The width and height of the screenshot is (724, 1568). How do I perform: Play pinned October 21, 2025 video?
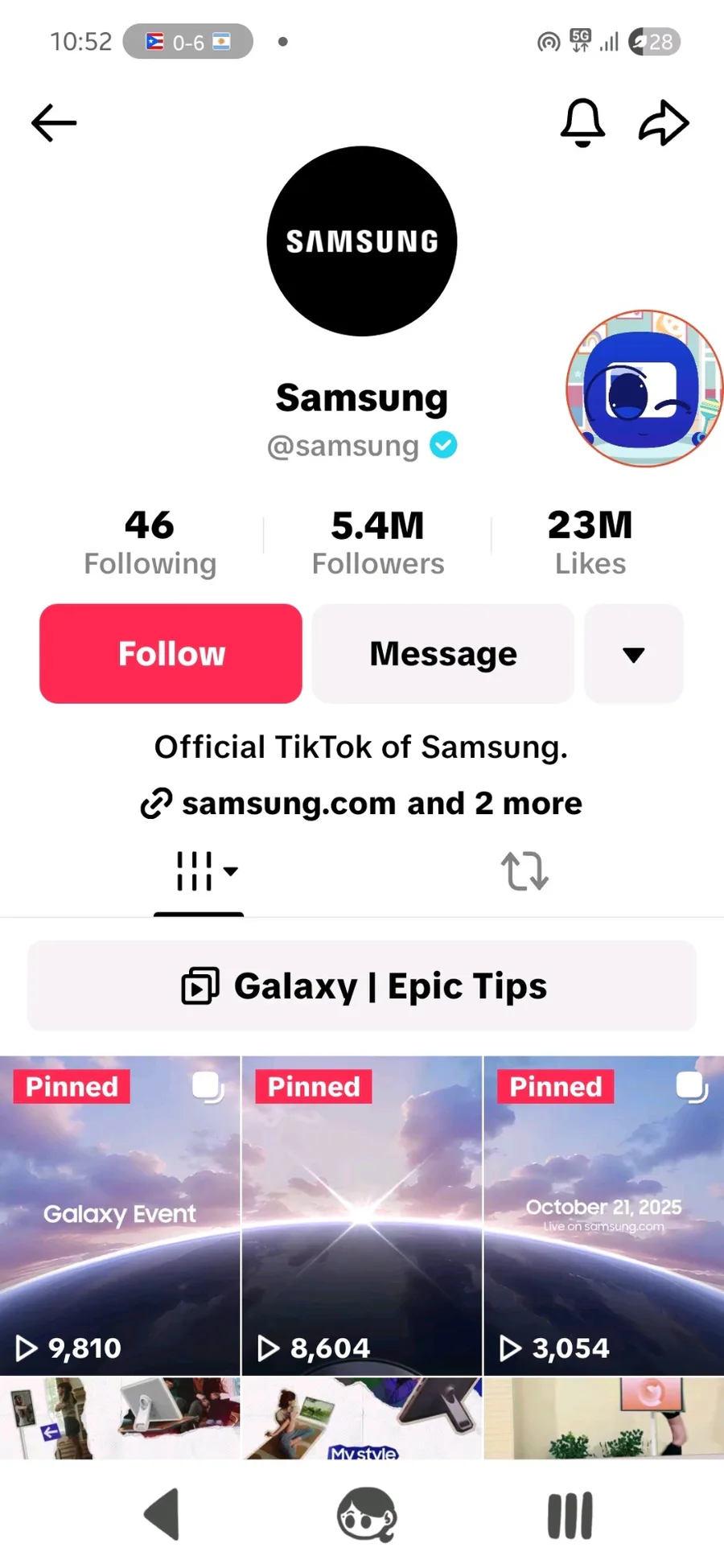point(604,1216)
